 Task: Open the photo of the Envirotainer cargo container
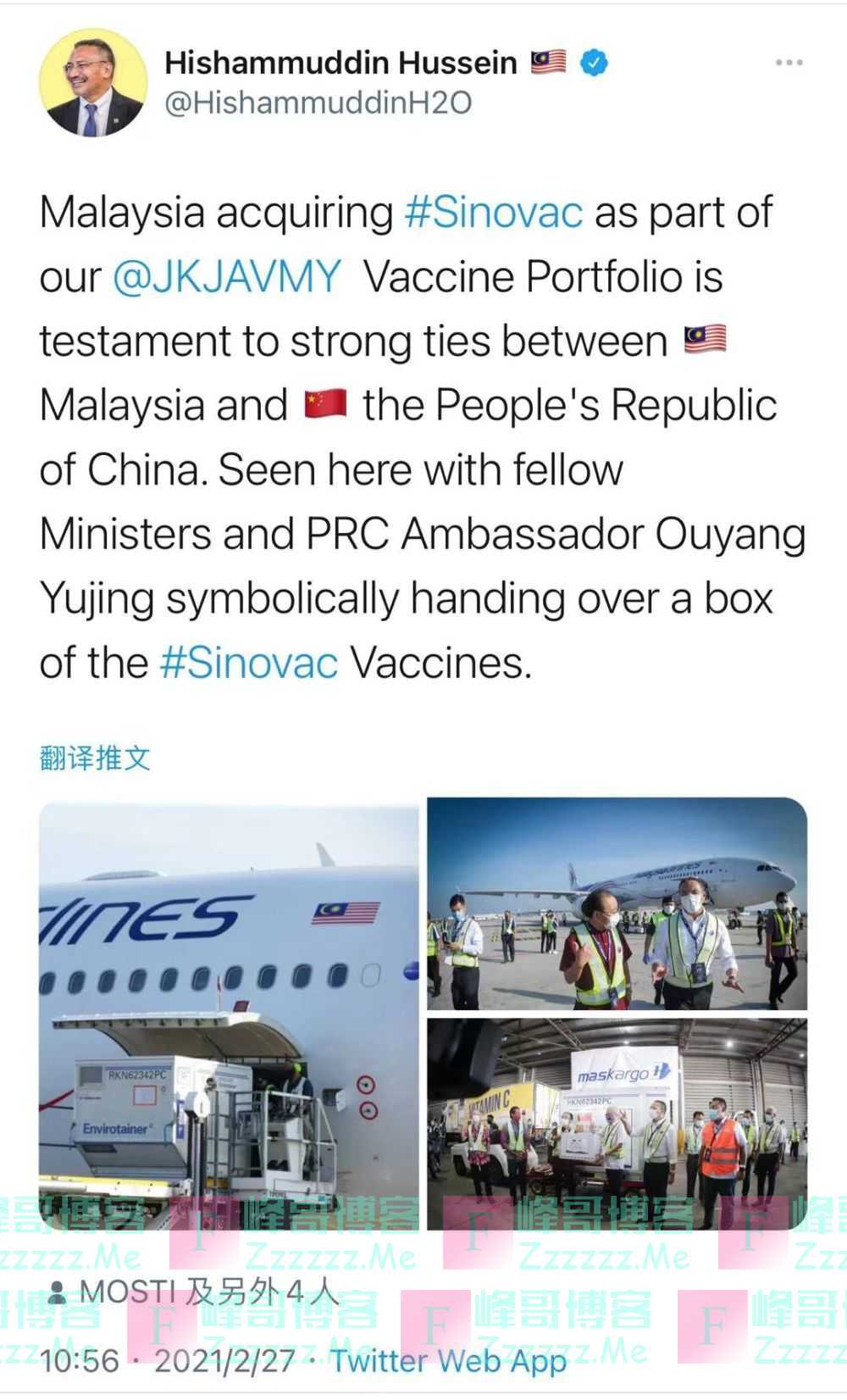pos(229,1013)
